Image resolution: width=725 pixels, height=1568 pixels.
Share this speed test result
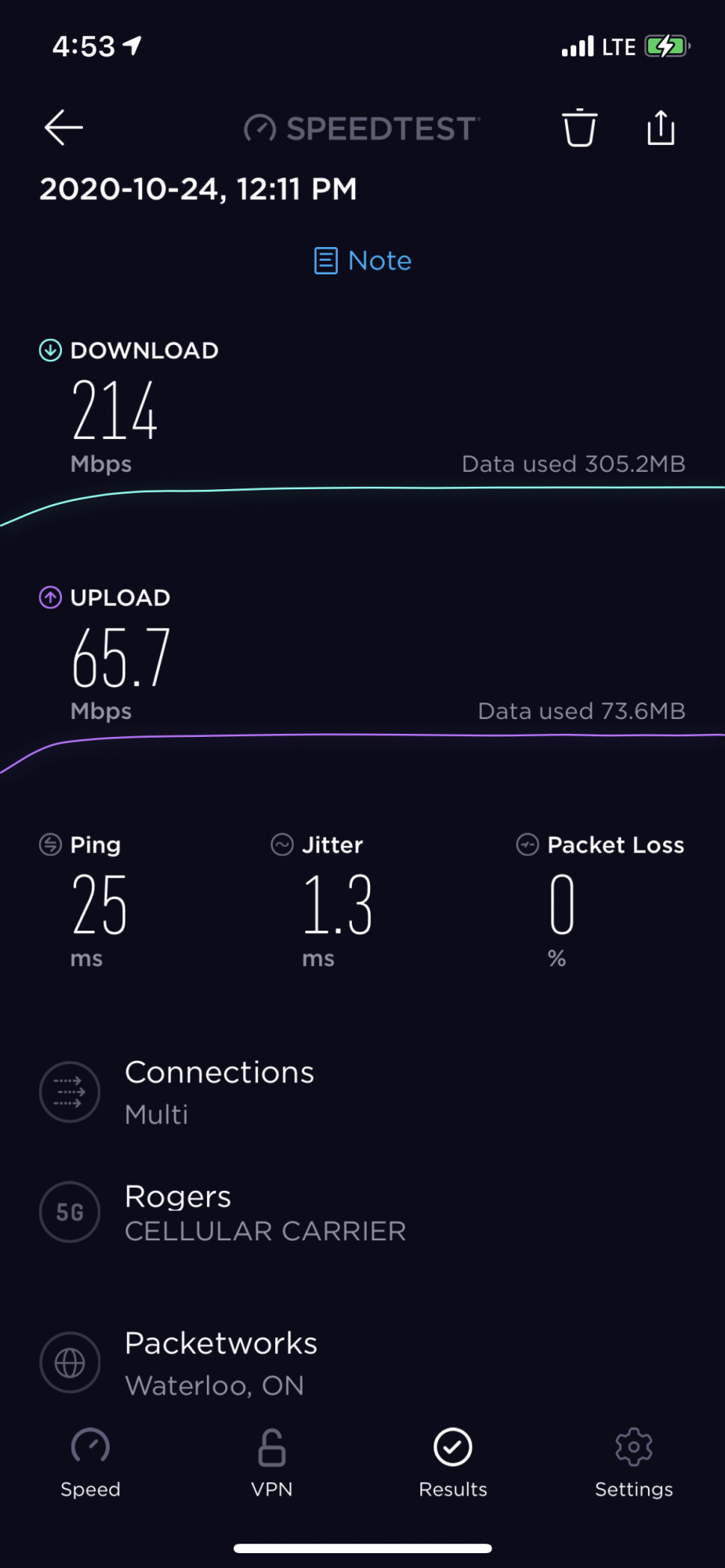[661, 128]
